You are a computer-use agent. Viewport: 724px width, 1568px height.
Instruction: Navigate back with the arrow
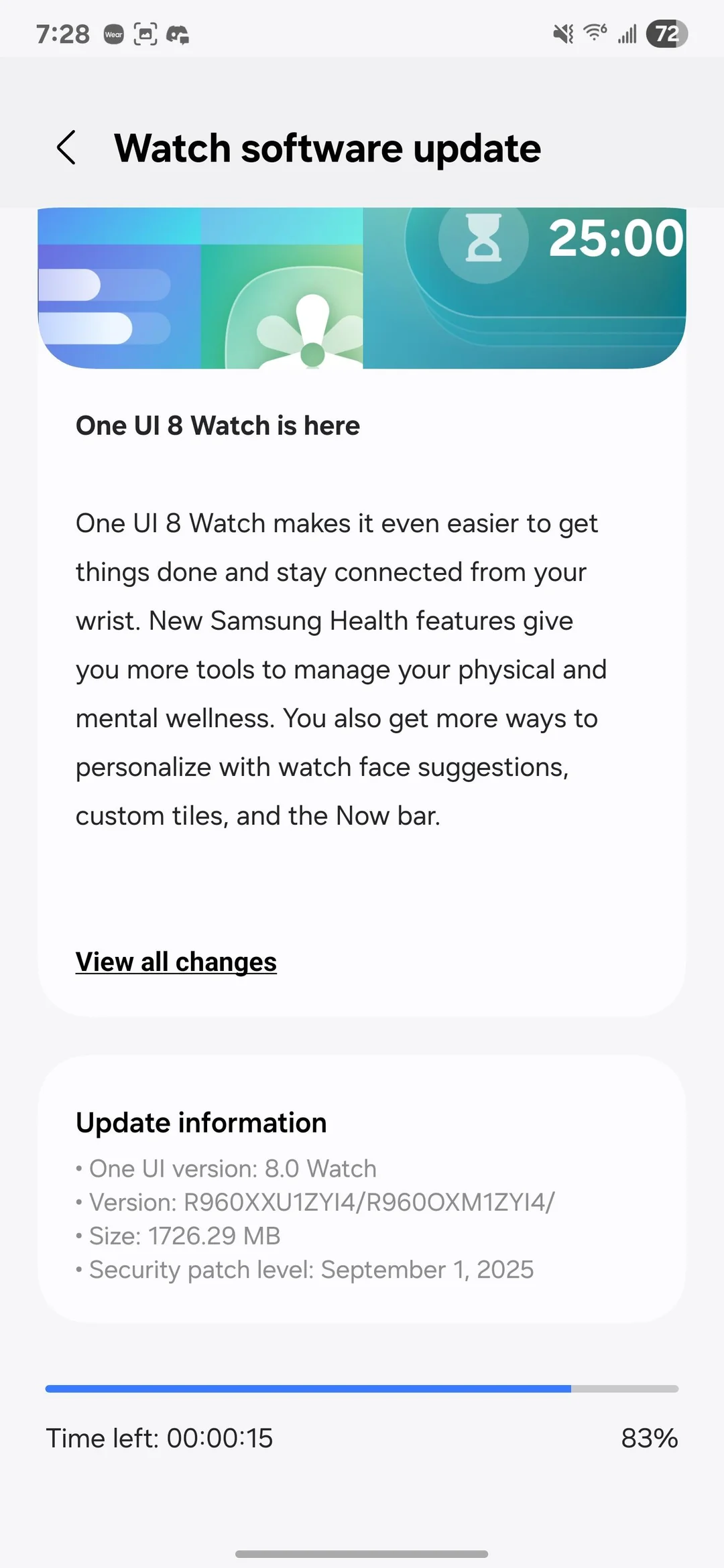click(x=66, y=147)
